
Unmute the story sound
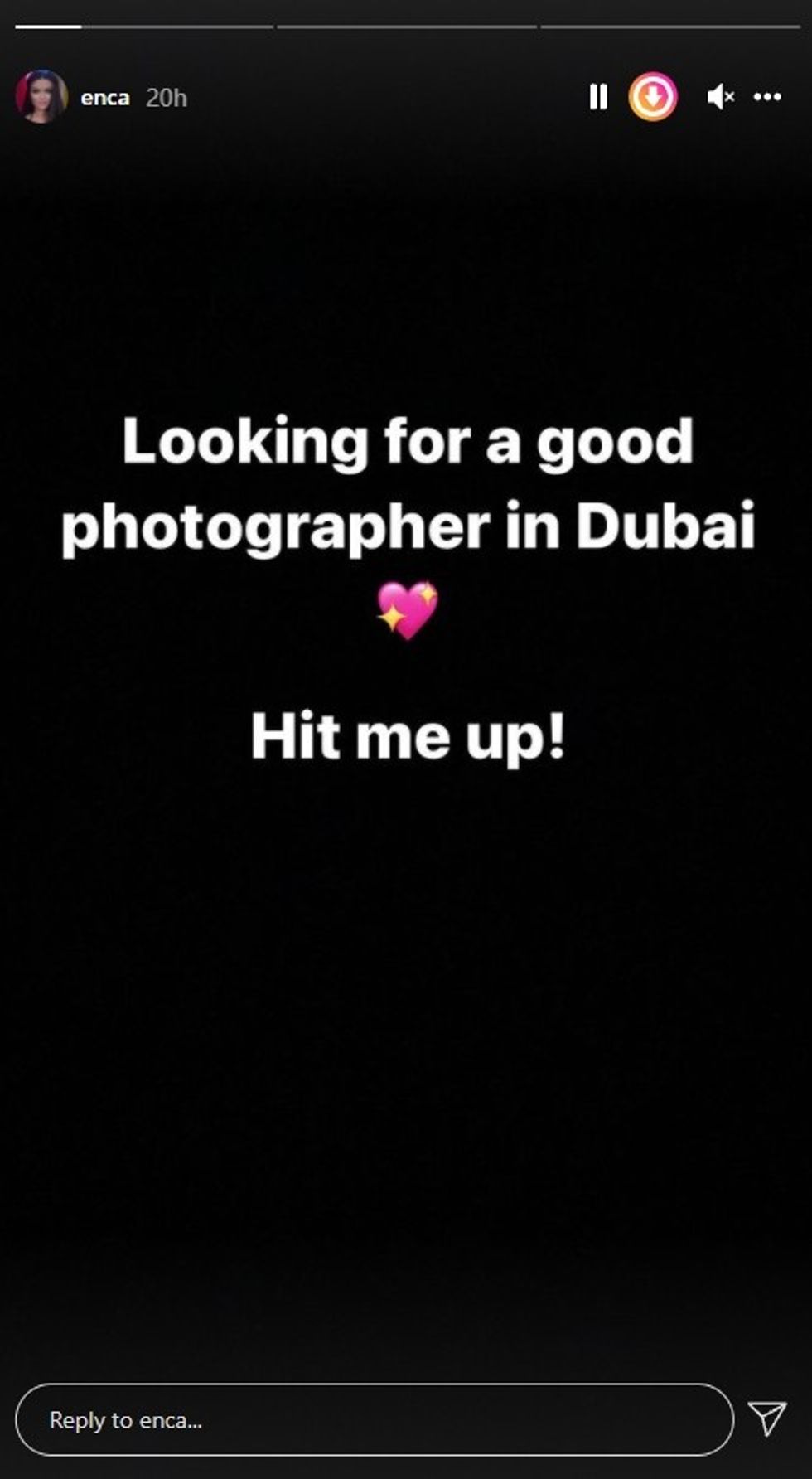(720, 97)
